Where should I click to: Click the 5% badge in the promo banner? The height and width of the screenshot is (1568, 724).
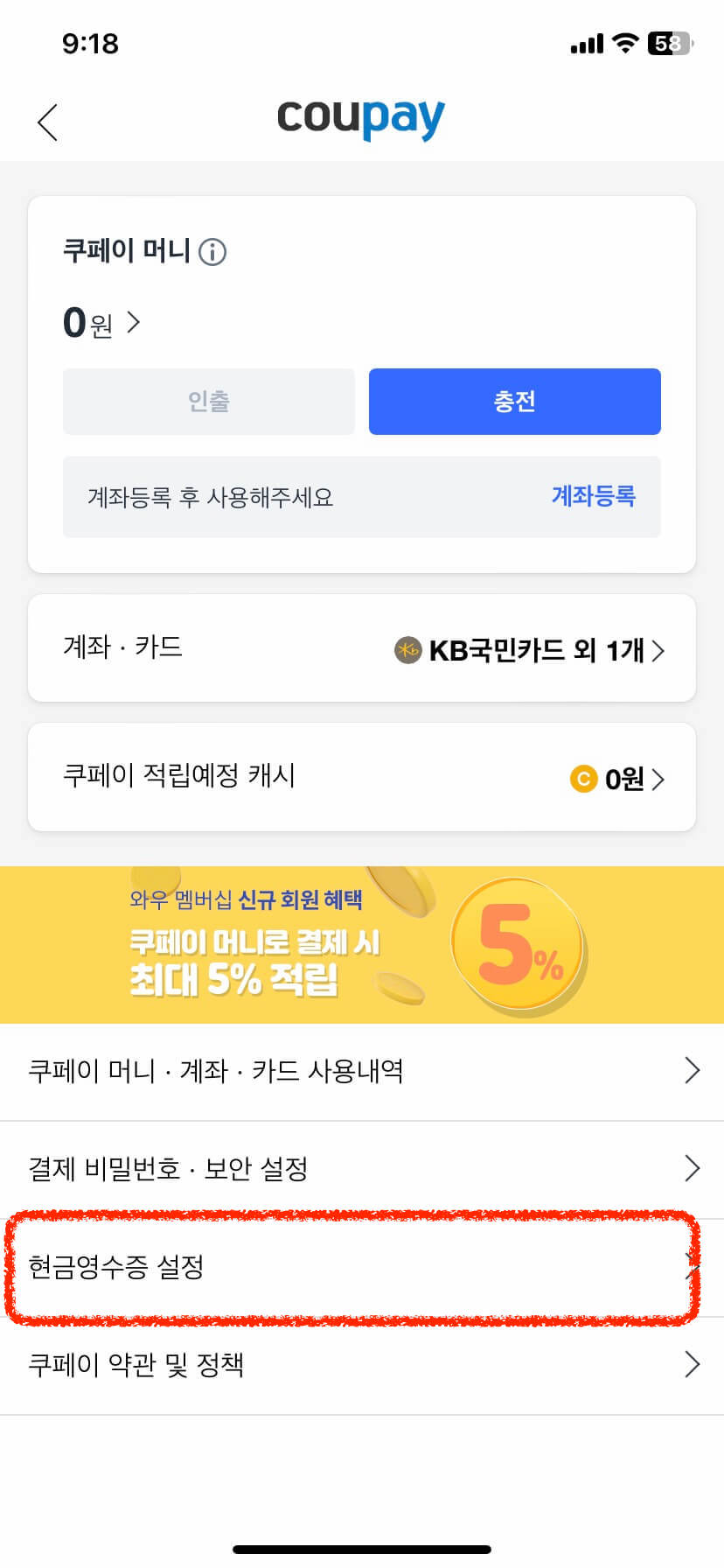tap(518, 945)
